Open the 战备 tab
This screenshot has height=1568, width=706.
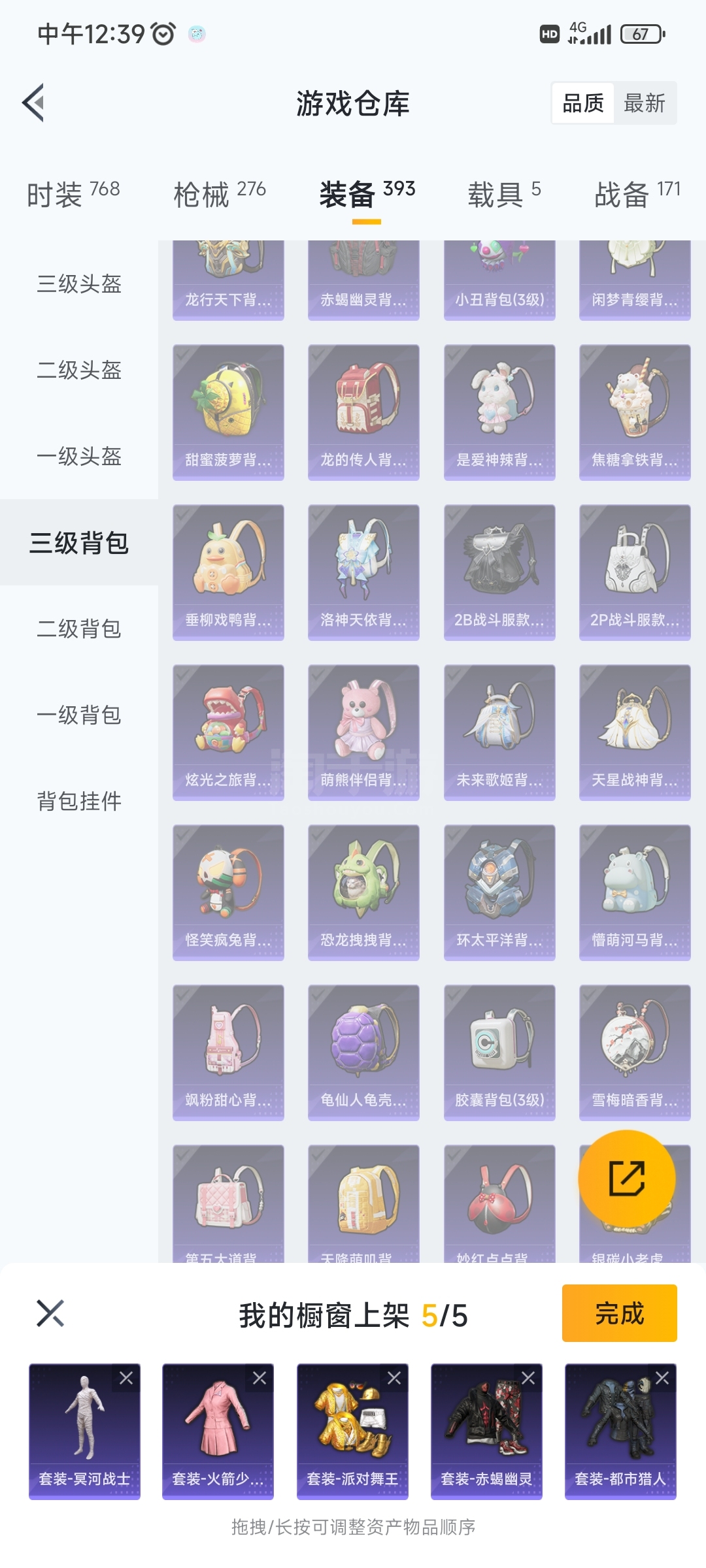pyautogui.click(x=637, y=194)
